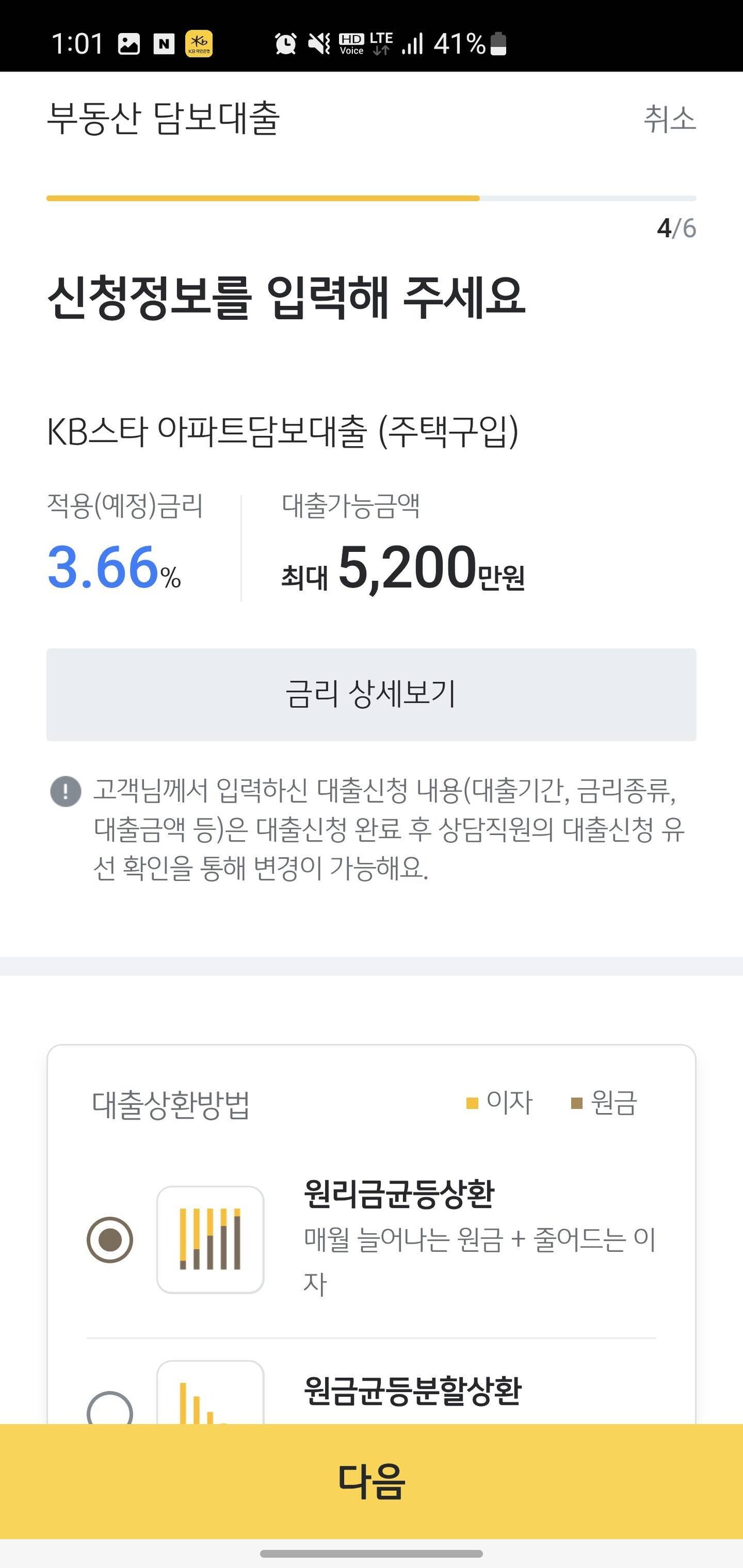Tap 취소 to cancel the application
Viewport: 743px width, 1568px height.
click(x=670, y=121)
